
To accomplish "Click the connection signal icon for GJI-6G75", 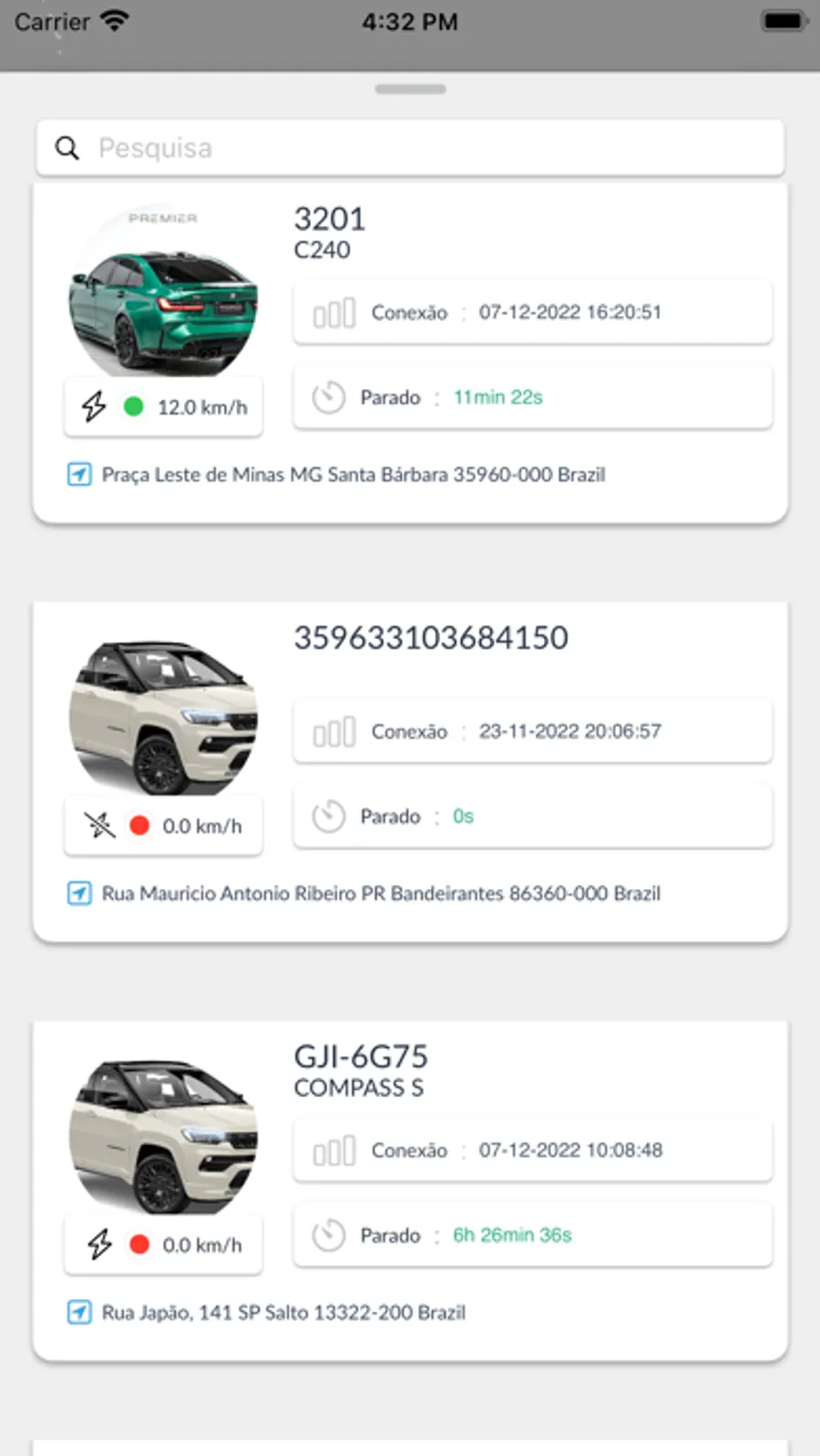I will click(333, 1150).
